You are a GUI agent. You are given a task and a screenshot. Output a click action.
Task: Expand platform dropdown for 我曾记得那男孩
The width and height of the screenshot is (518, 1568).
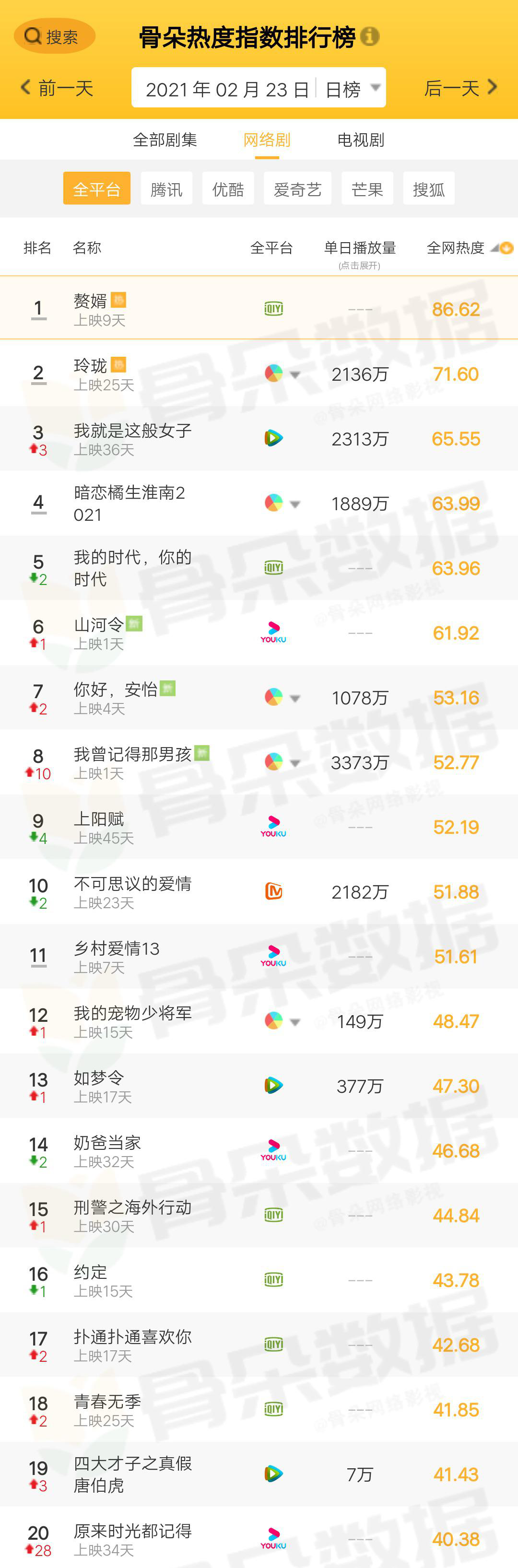tap(294, 763)
